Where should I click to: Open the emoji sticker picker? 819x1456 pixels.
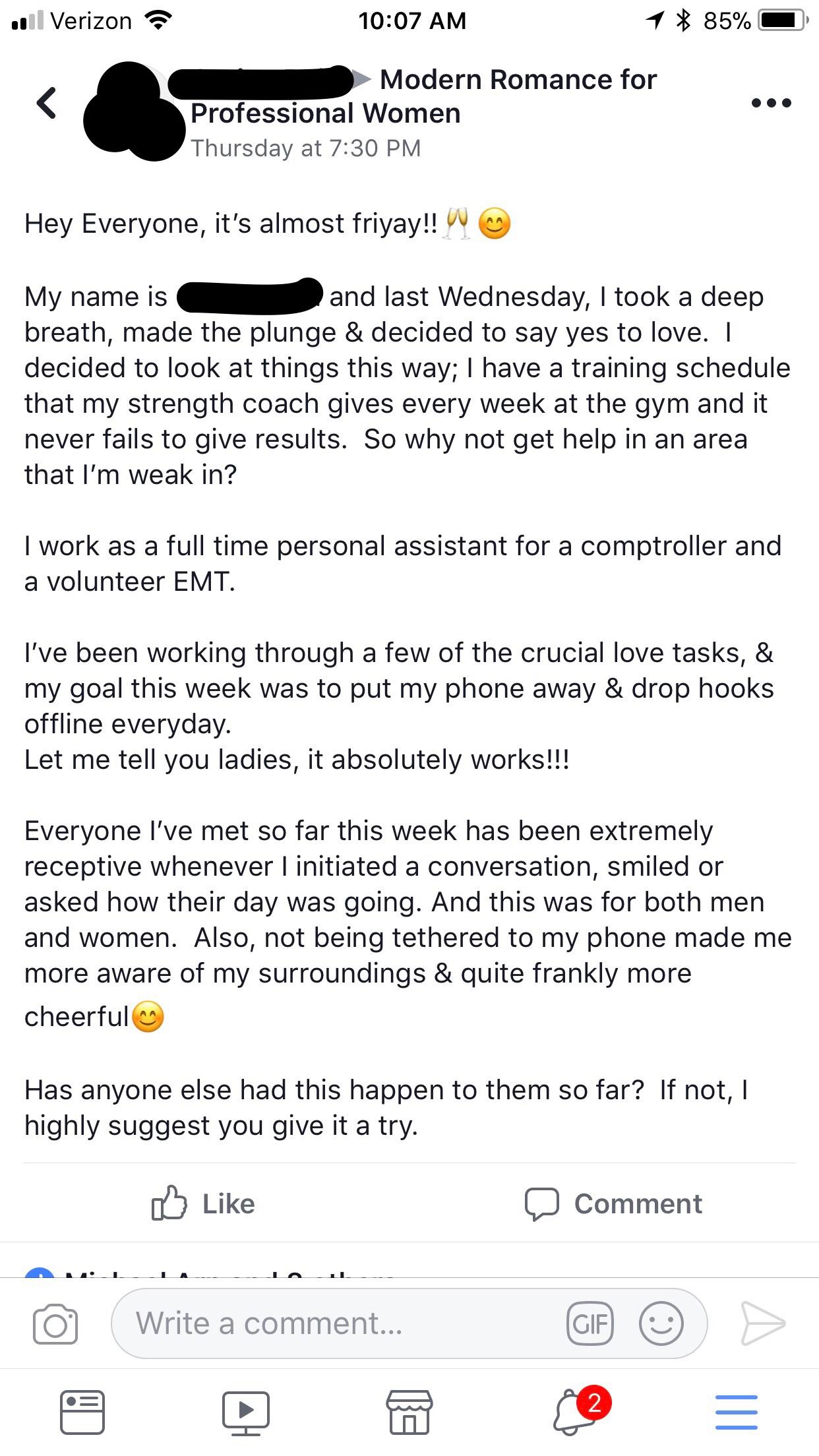661,1323
